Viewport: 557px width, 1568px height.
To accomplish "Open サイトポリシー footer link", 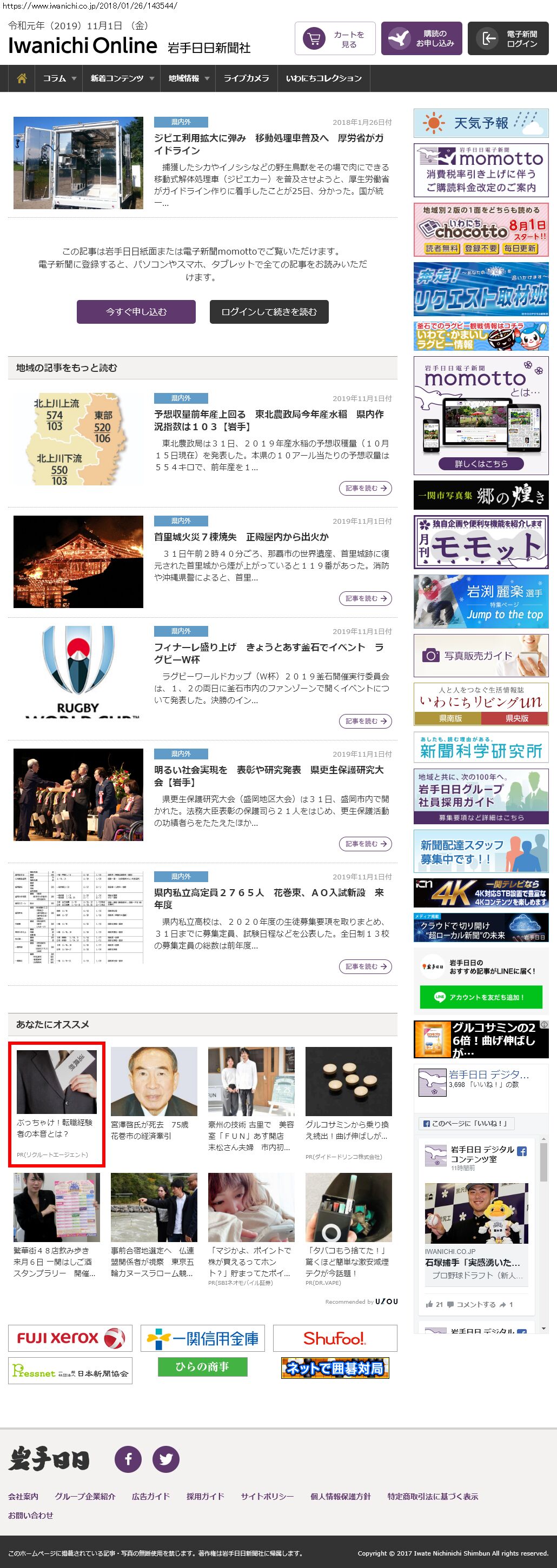I will 267,1496.
